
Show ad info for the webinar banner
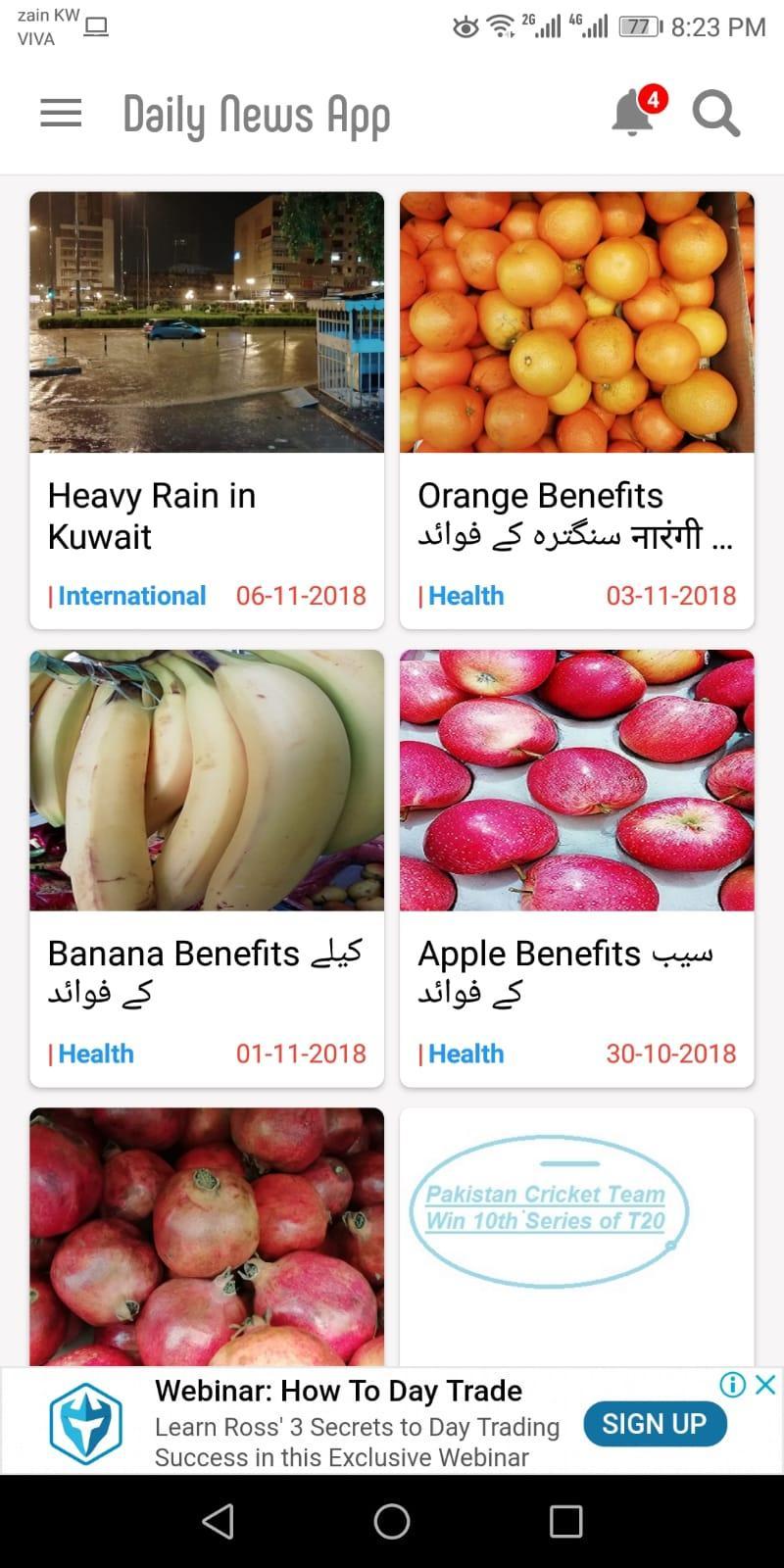click(732, 1384)
